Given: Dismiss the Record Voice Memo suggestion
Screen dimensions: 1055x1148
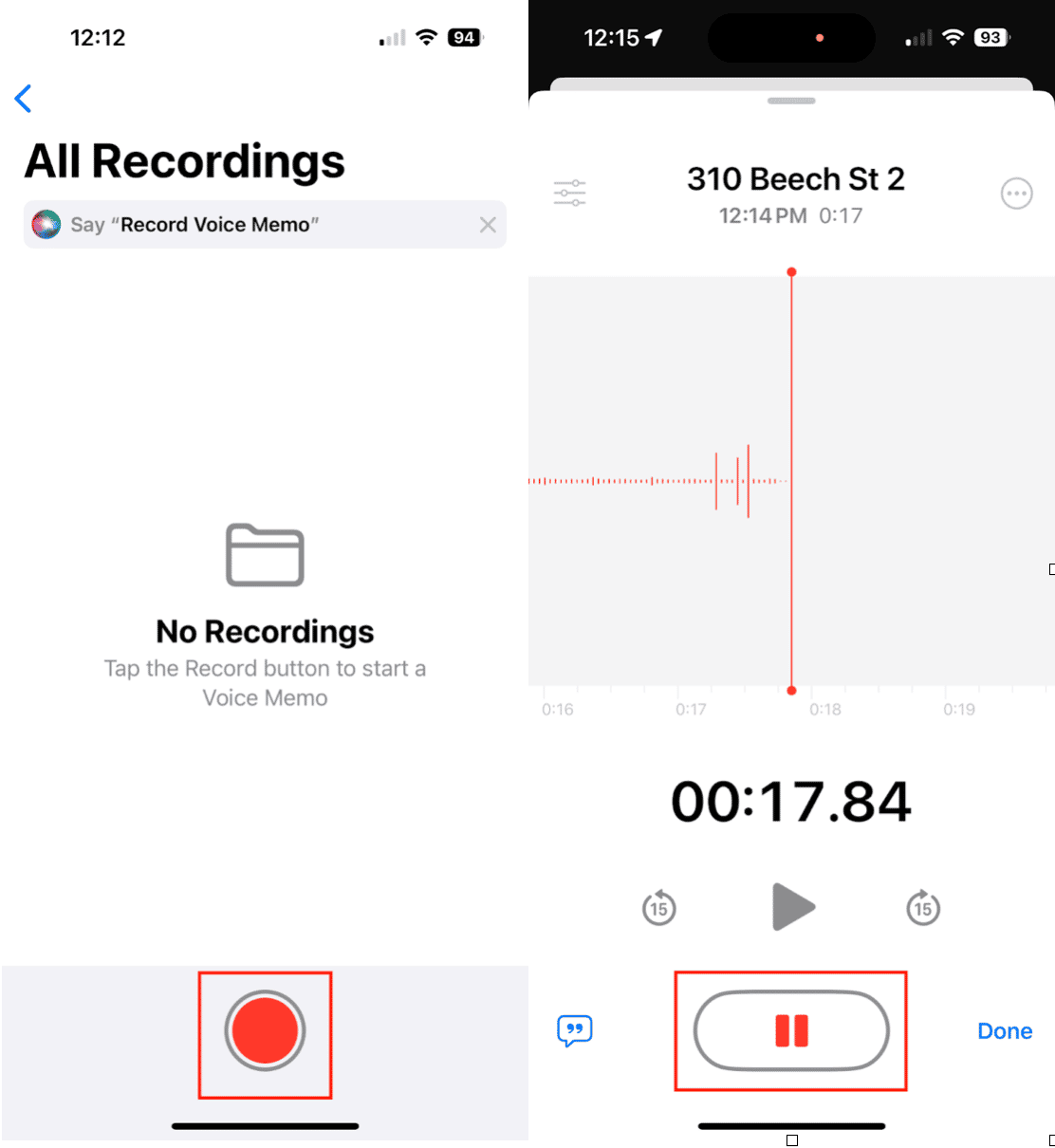Looking at the screenshot, I should pyautogui.click(x=488, y=225).
